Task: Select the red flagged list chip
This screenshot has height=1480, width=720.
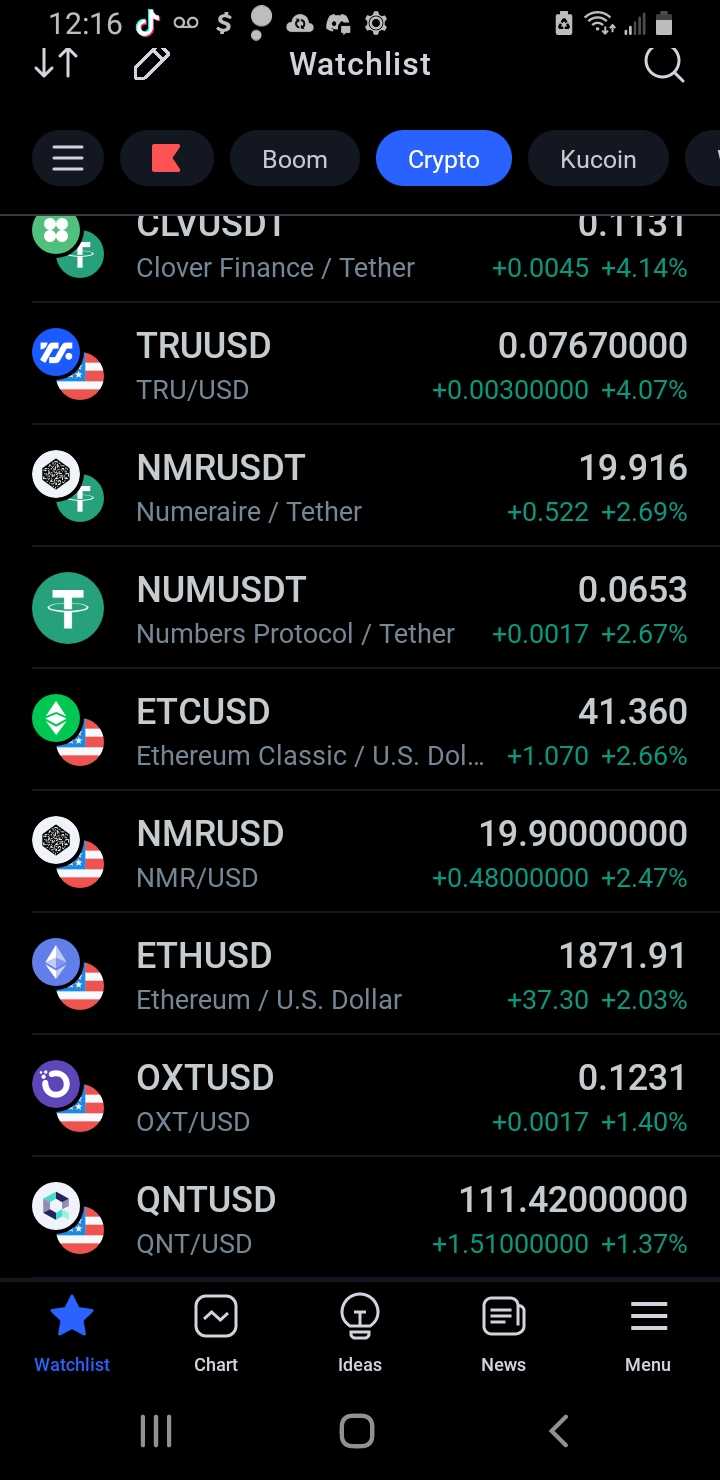Action: [x=166, y=159]
